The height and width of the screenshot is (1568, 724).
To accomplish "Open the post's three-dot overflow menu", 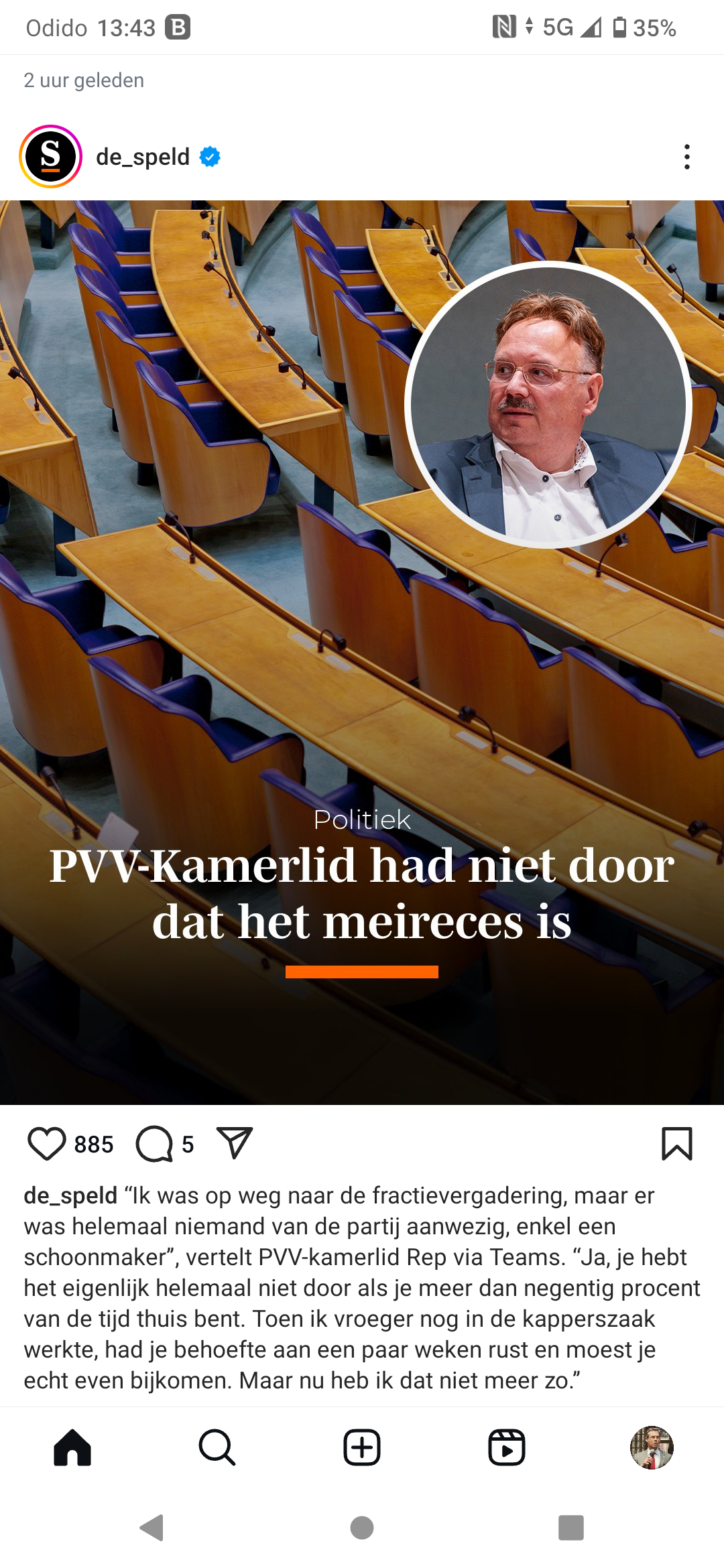I will point(686,157).
